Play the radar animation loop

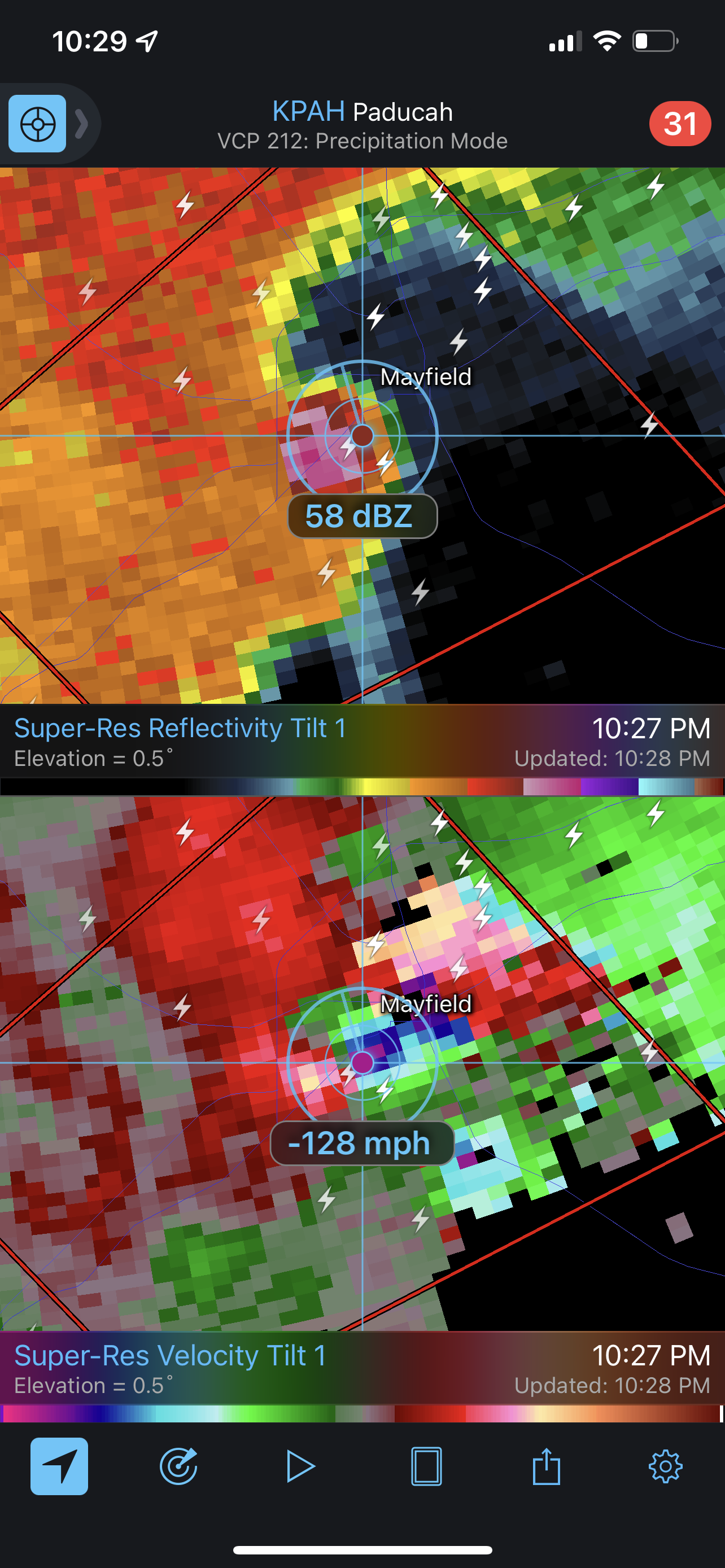click(301, 1466)
